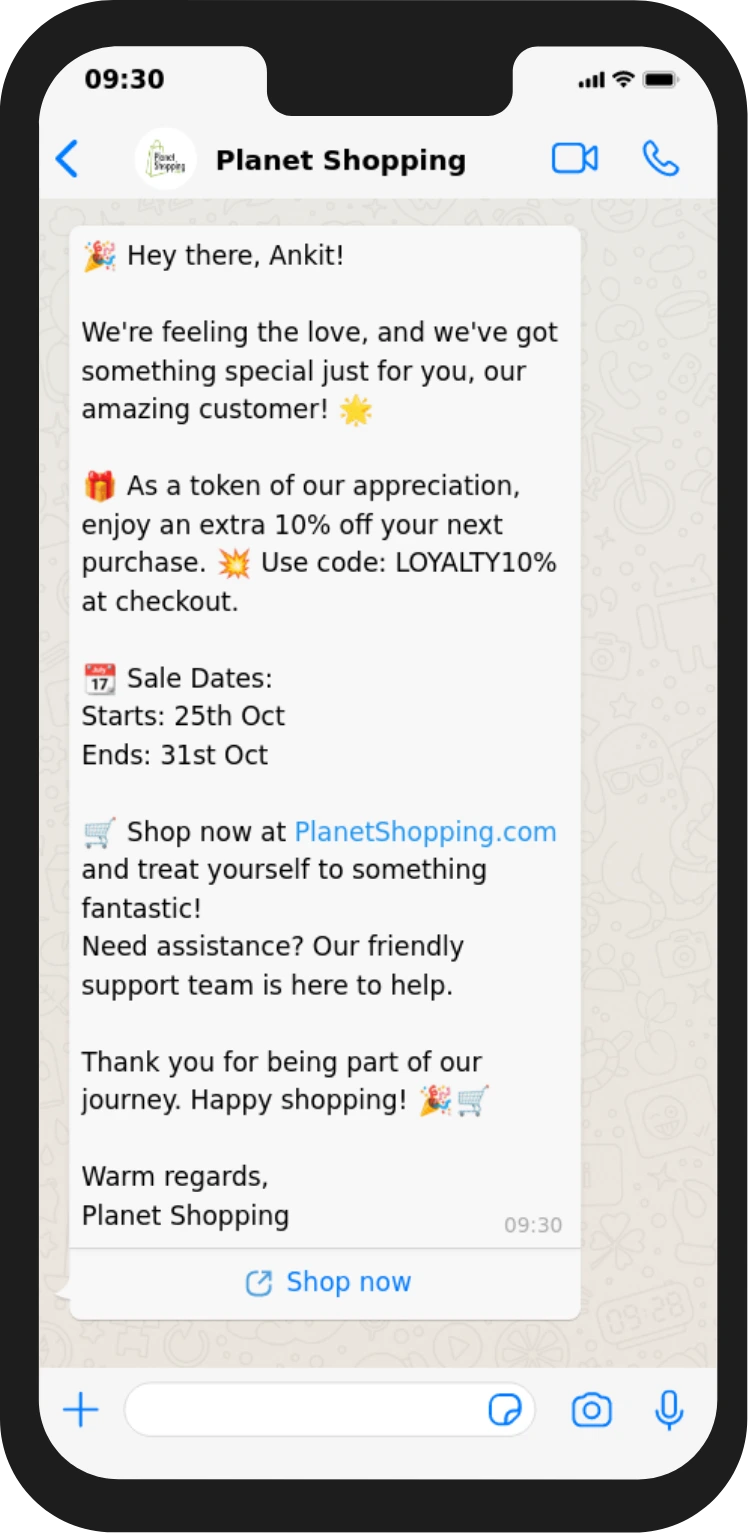This screenshot has height=1533, width=748.
Task: Start a video call with Planet Shopping
Action: coord(575,159)
